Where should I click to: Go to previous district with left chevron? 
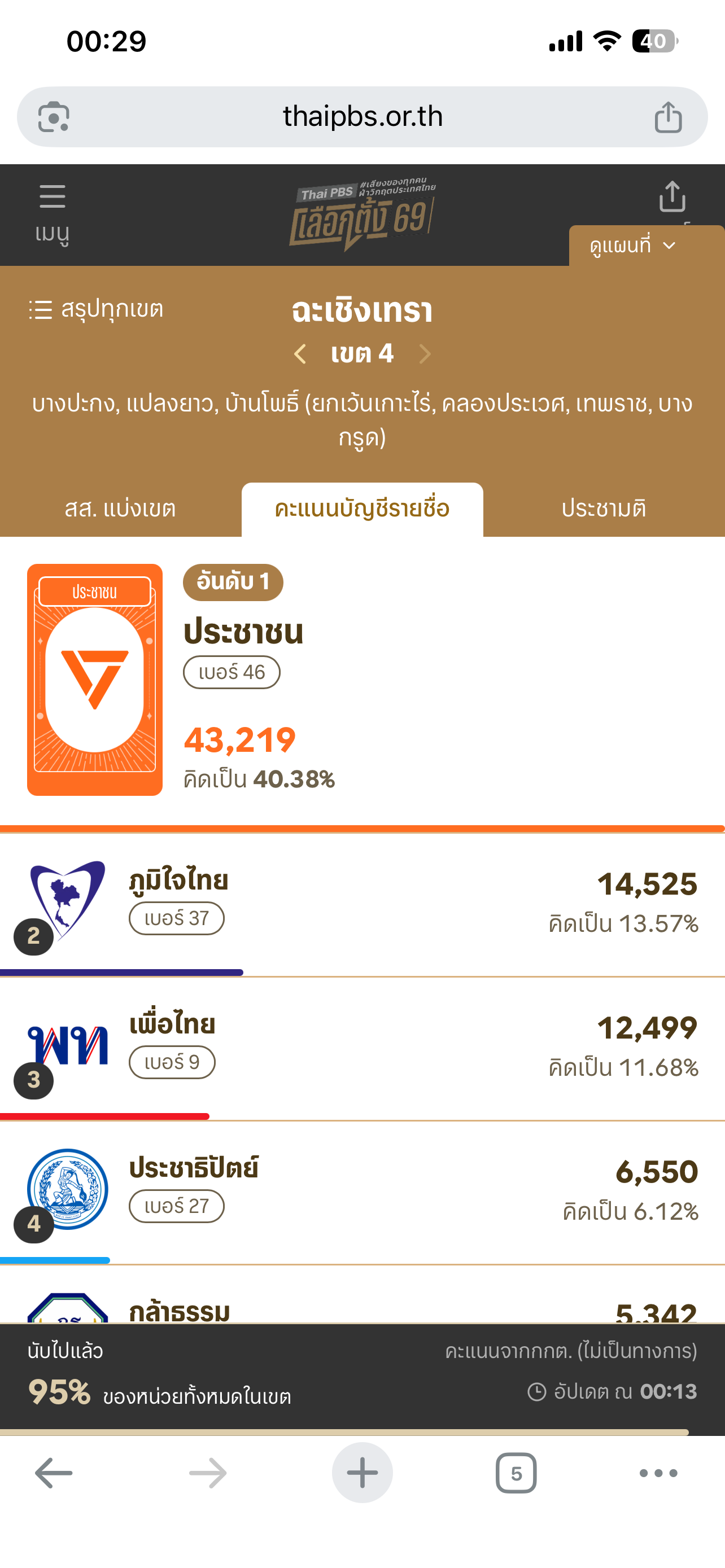[x=300, y=354]
